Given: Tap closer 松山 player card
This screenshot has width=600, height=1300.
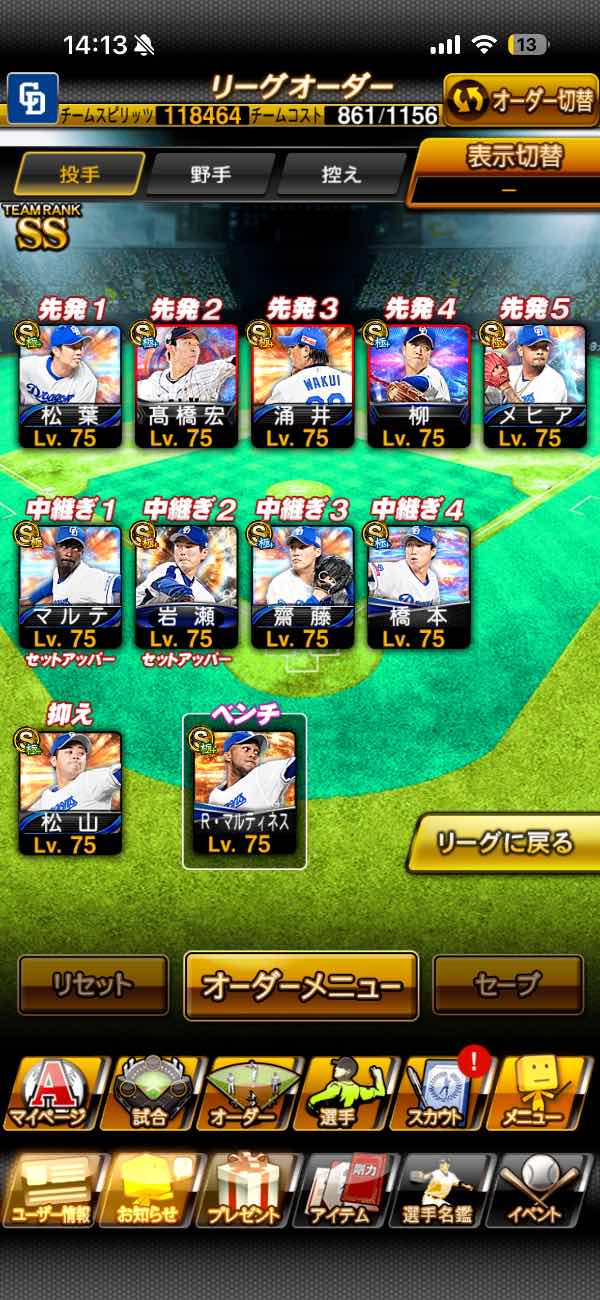Looking at the screenshot, I should 70,792.
